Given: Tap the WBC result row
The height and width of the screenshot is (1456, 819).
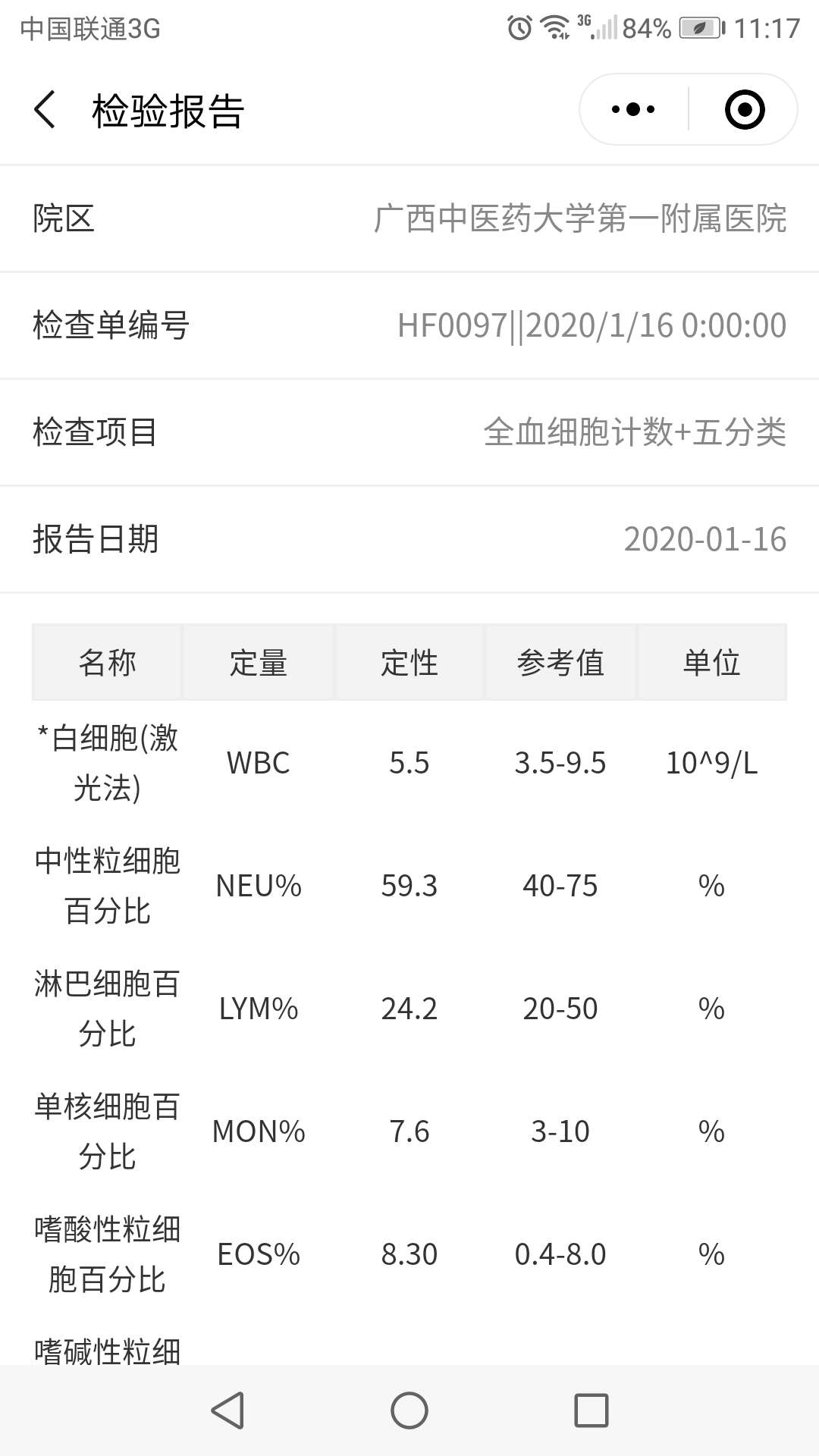Looking at the screenshot, I should (409, 764).
